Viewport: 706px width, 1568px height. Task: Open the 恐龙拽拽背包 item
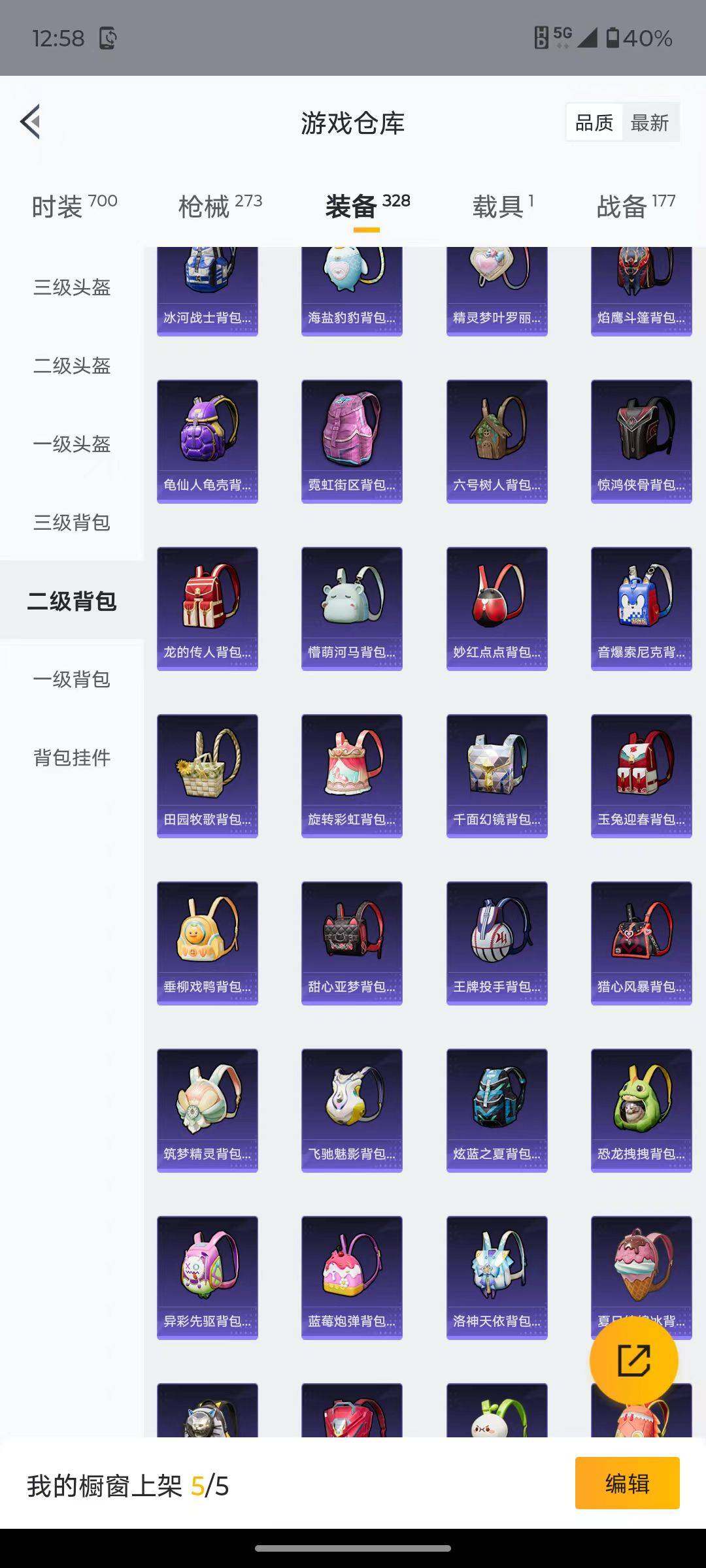pyautogui.click(x=641, y=1111)
